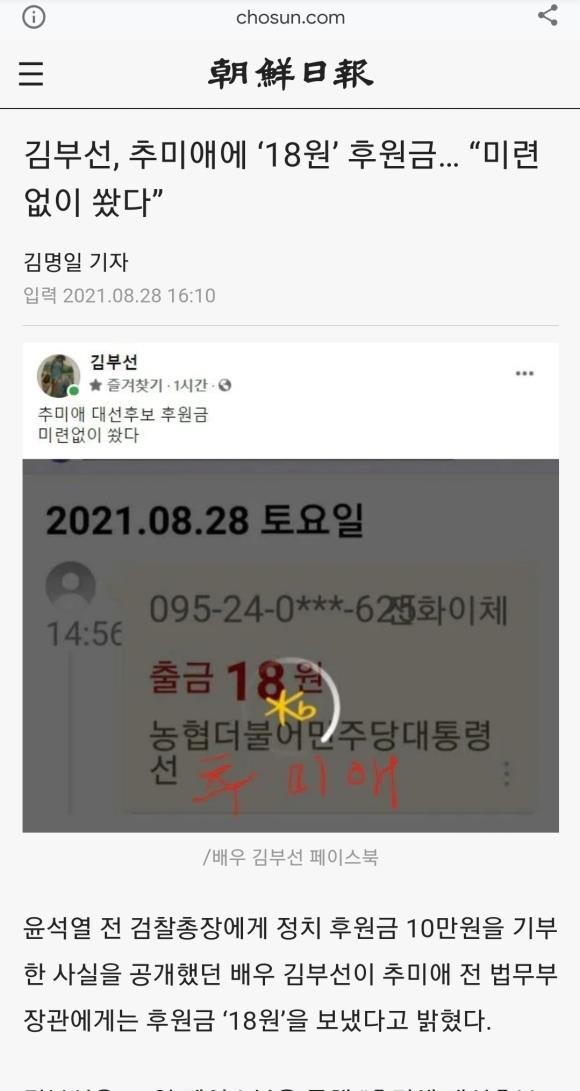Image resolution: width=580 pixels, height=1091 pixels.
Task: Open site info icon beside chosun.com
Action: 33,17
